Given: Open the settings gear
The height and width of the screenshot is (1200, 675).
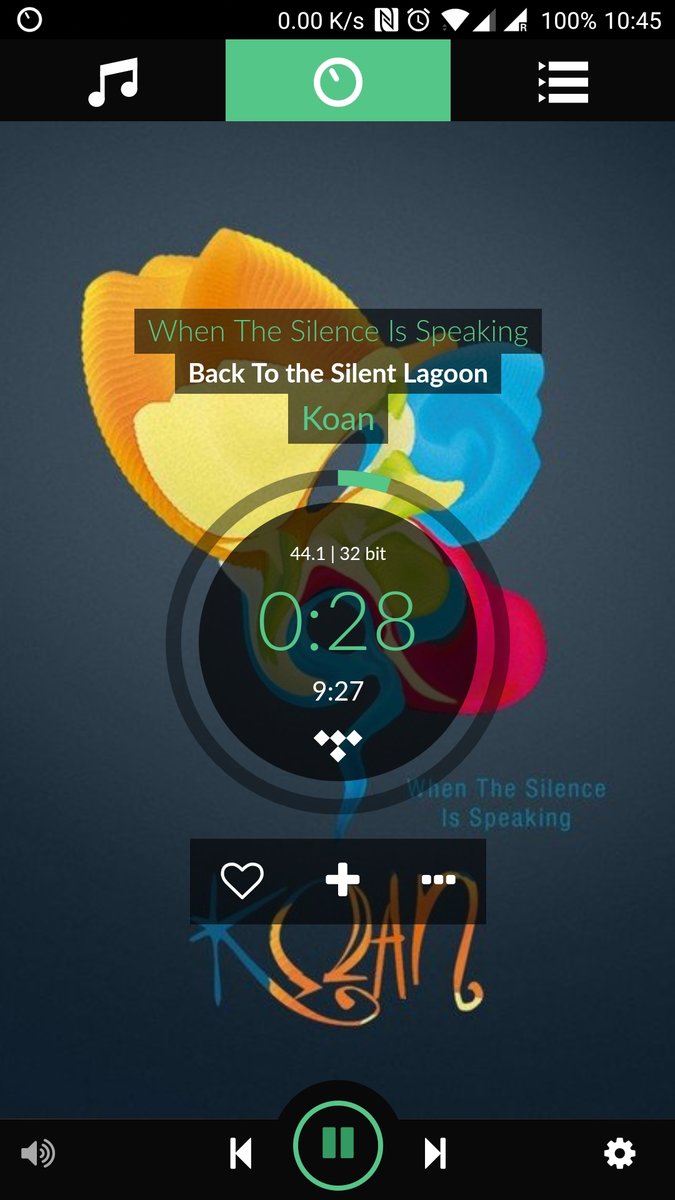Looking at the screenshot, I should tap(620, 1154).
